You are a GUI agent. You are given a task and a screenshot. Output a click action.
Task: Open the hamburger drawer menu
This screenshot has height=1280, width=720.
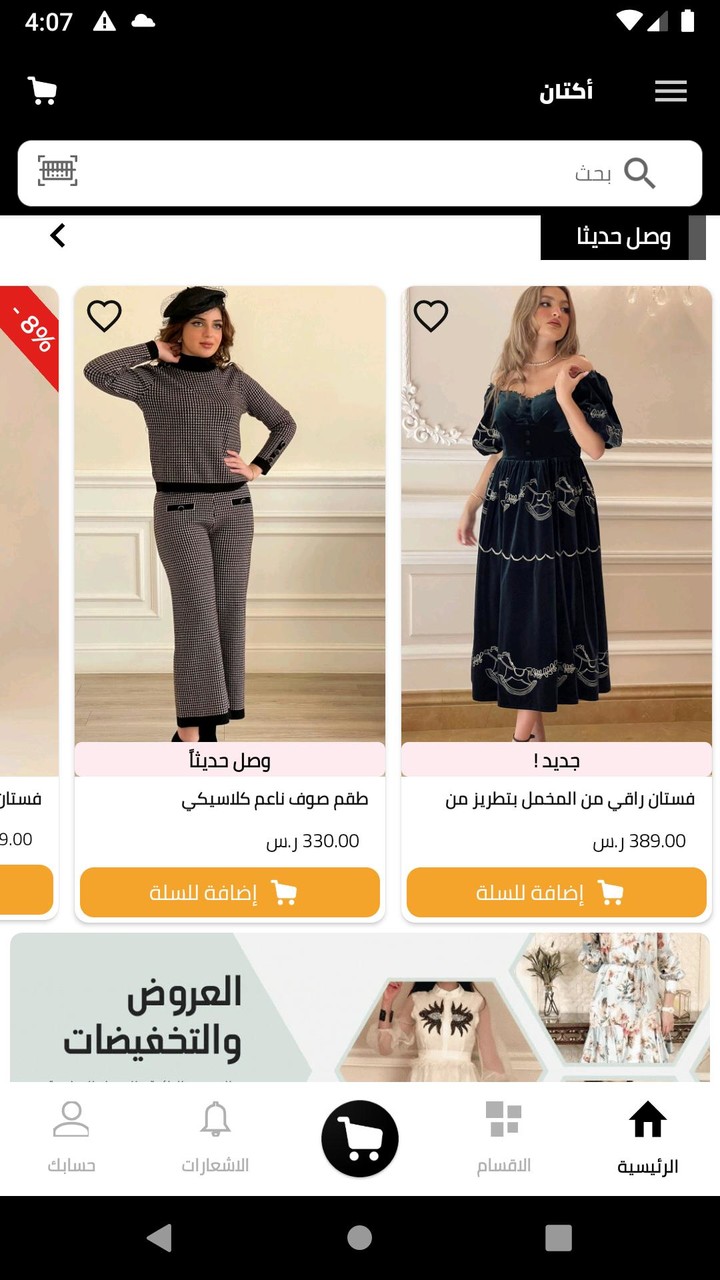pos(670,92)
